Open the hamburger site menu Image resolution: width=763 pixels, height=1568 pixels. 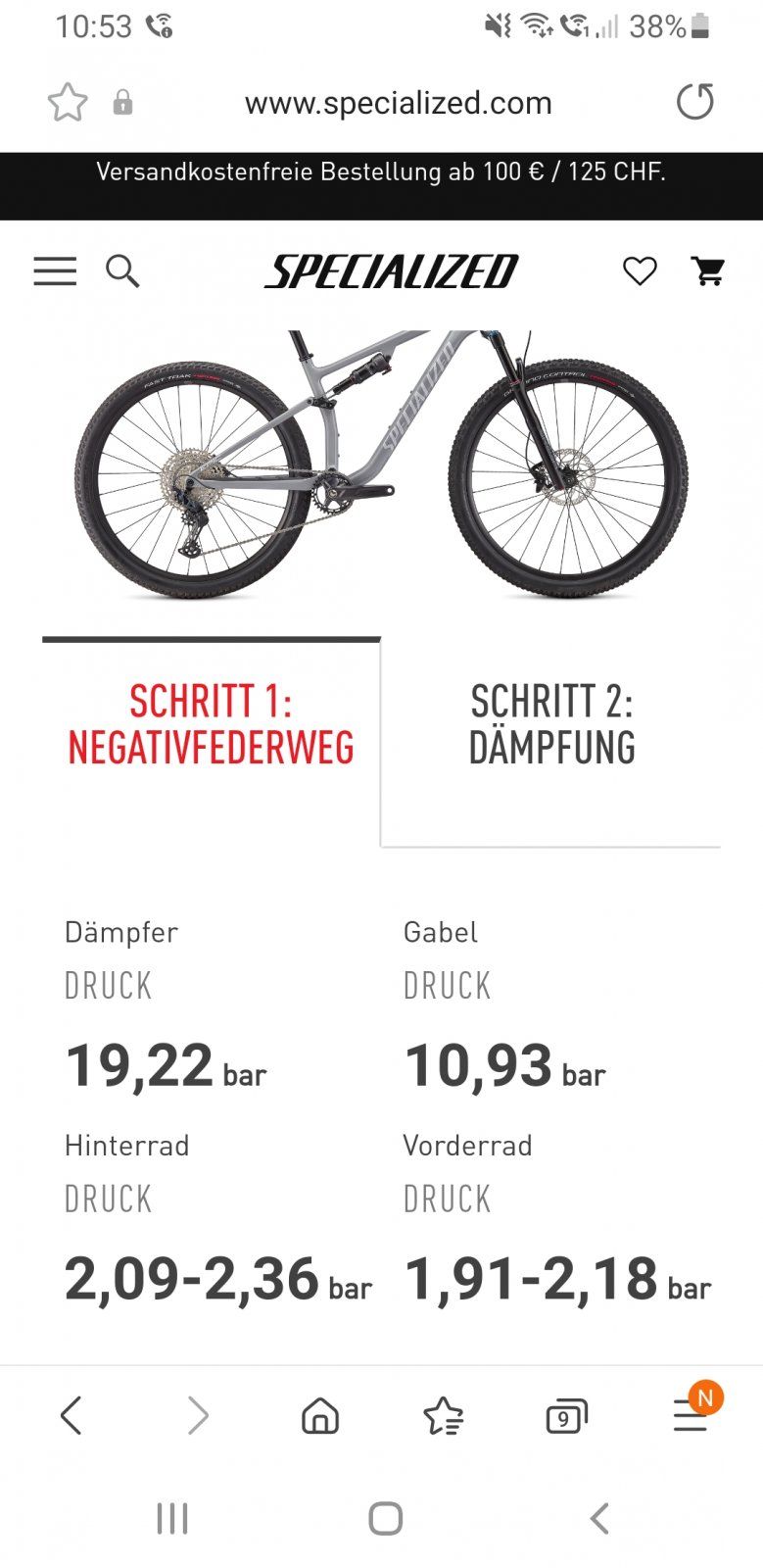point(55,271)
